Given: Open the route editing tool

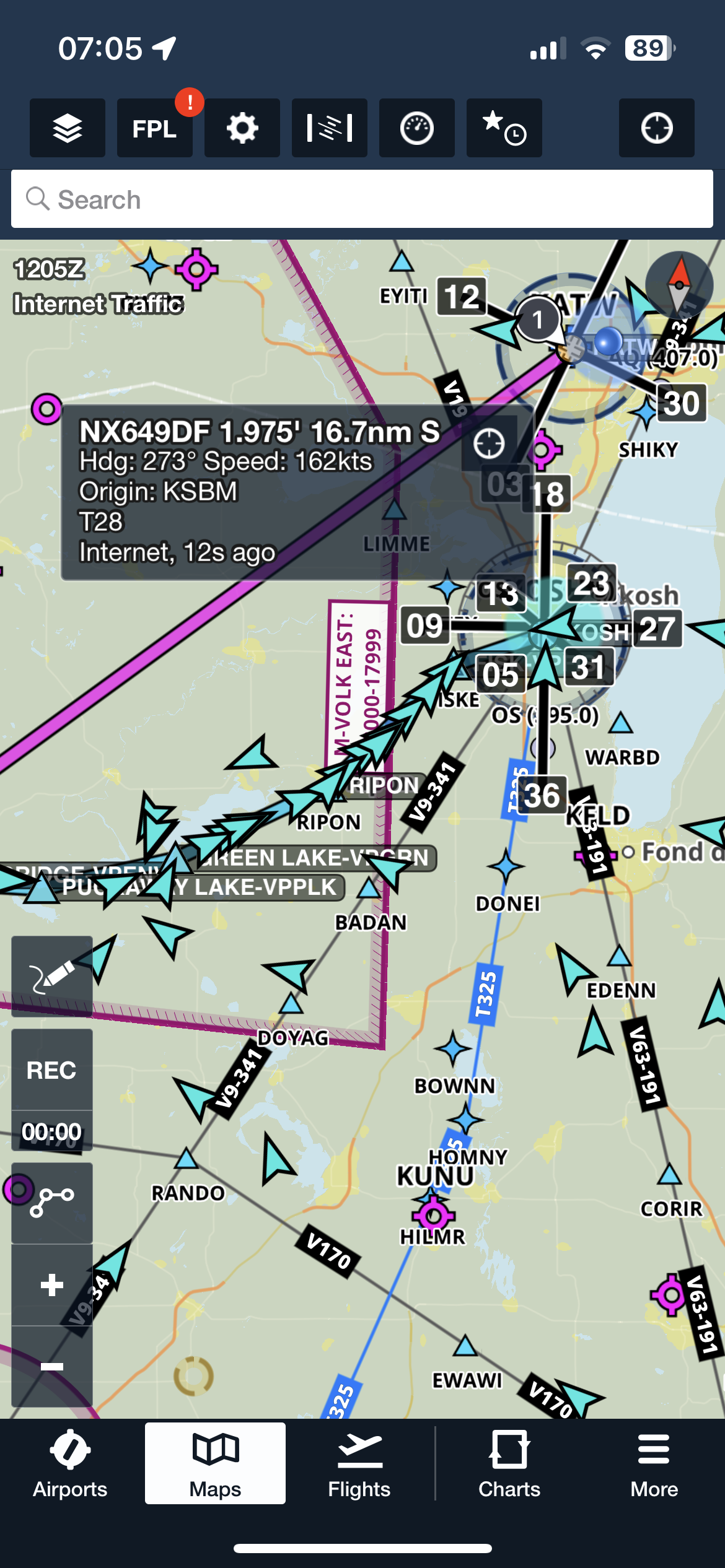Looking at the screenshot, I should point(52,1203).
